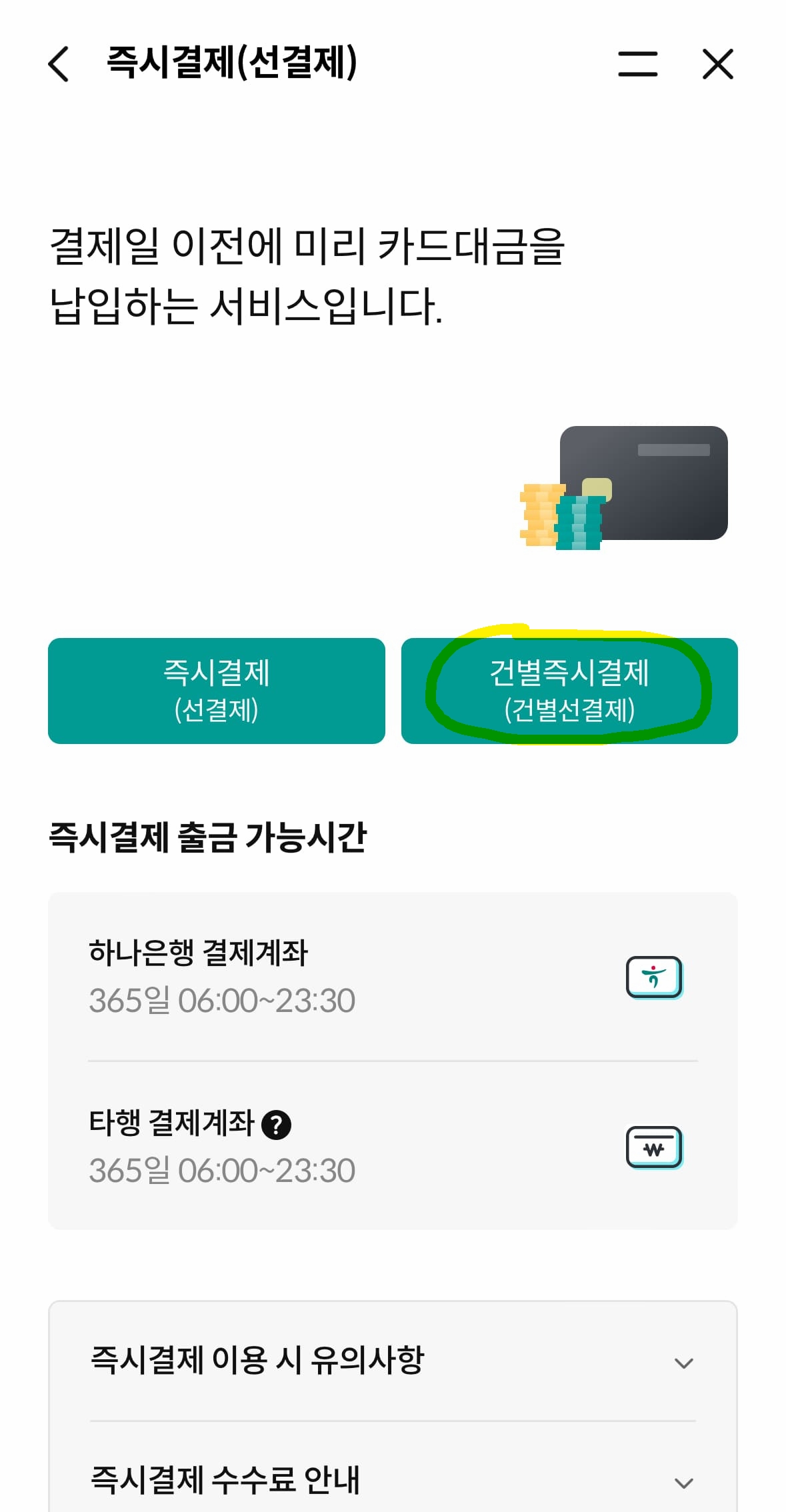The width and height of the screenshot is (786, 1512).
Task: Open the chevron beside 유의사항
Action: (x=683, y=1362)
